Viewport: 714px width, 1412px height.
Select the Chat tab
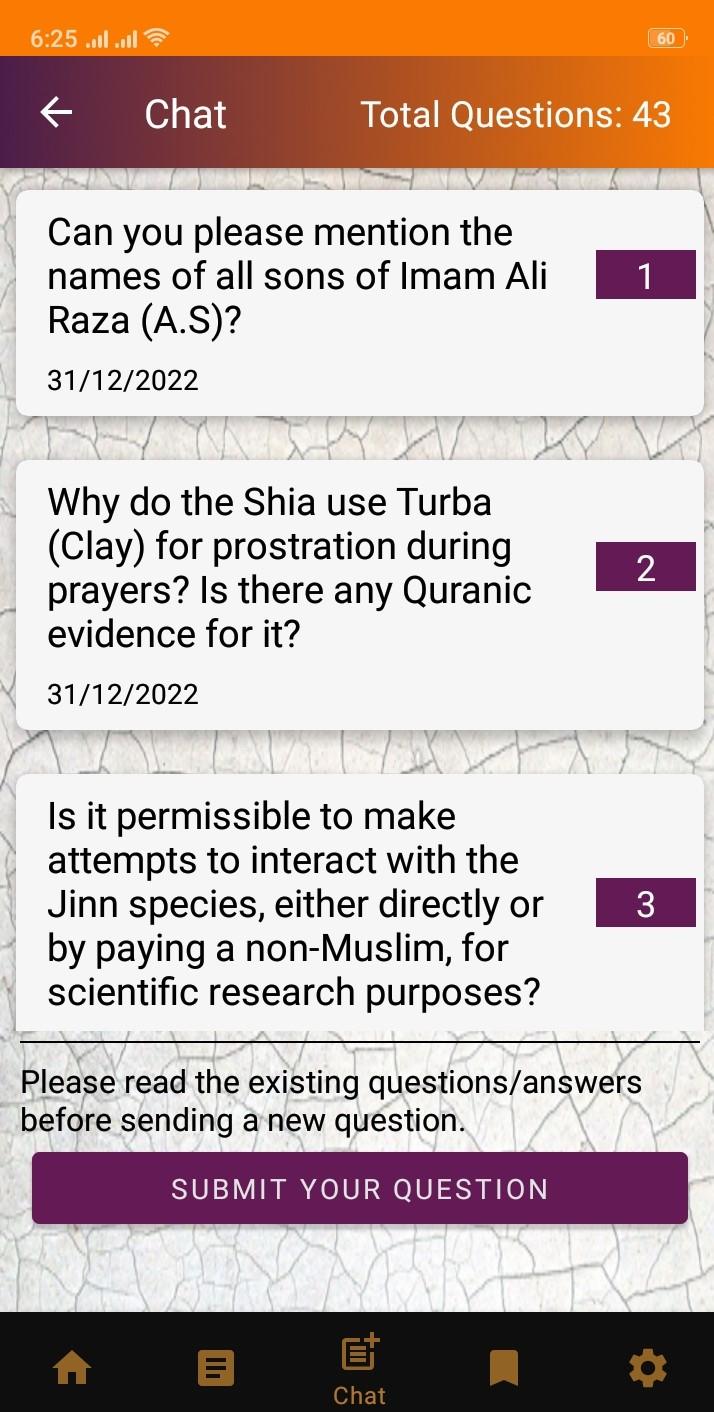pos(360,1368)
